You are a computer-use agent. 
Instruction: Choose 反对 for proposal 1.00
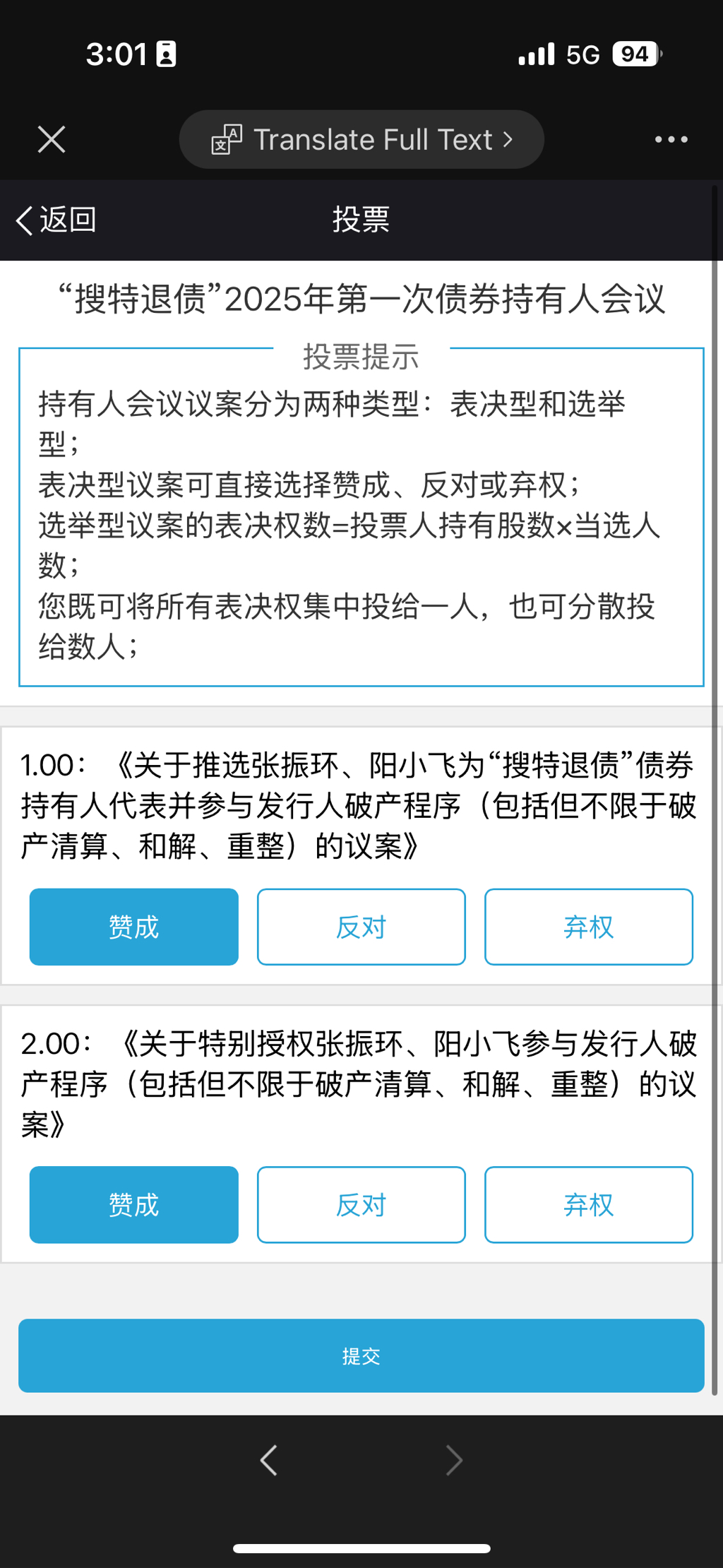pos(361,927)
